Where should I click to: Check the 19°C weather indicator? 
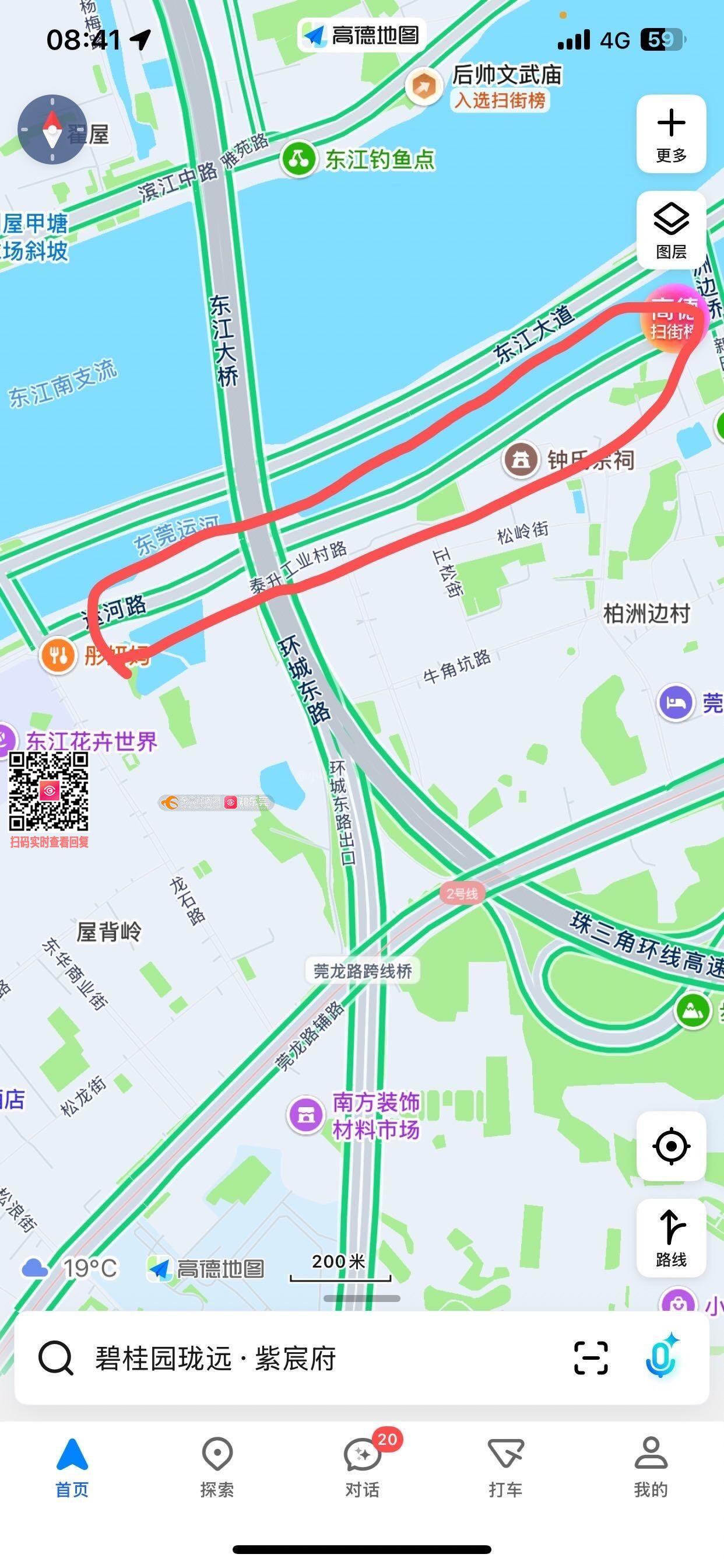[x=70, y=1269]
